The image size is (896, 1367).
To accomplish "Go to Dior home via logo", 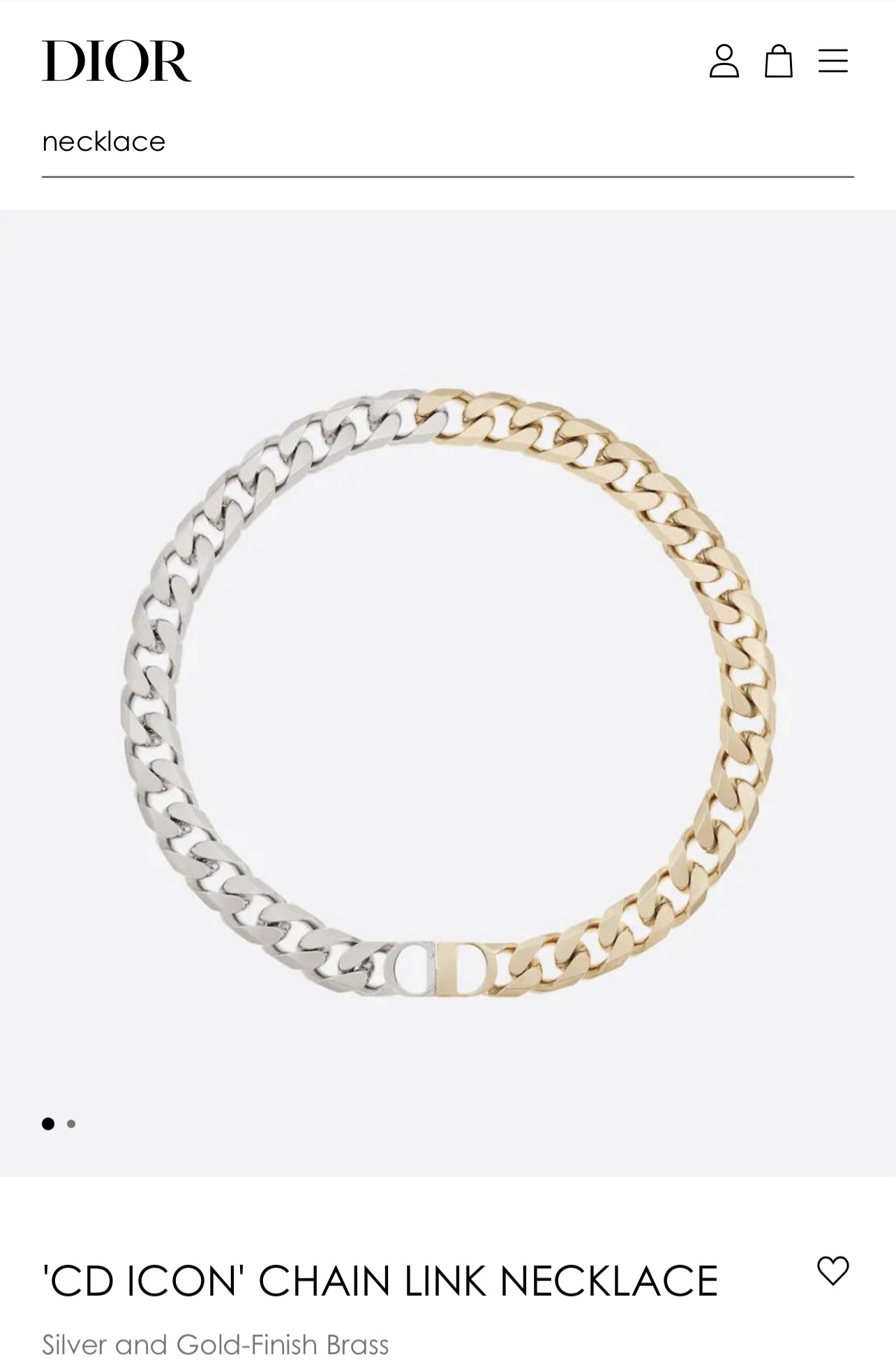I will coord(117,61).
